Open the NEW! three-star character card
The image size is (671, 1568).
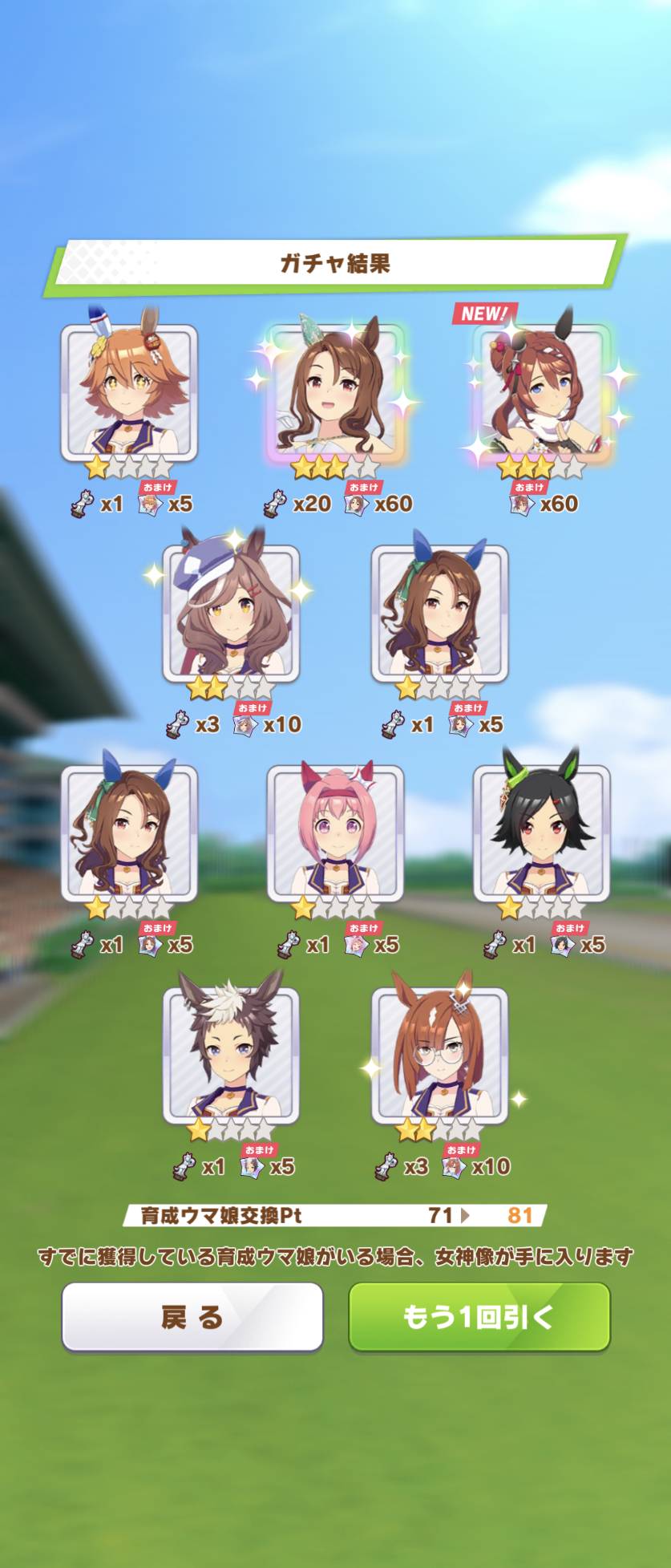pyautogui.click(x=541, y=393)
